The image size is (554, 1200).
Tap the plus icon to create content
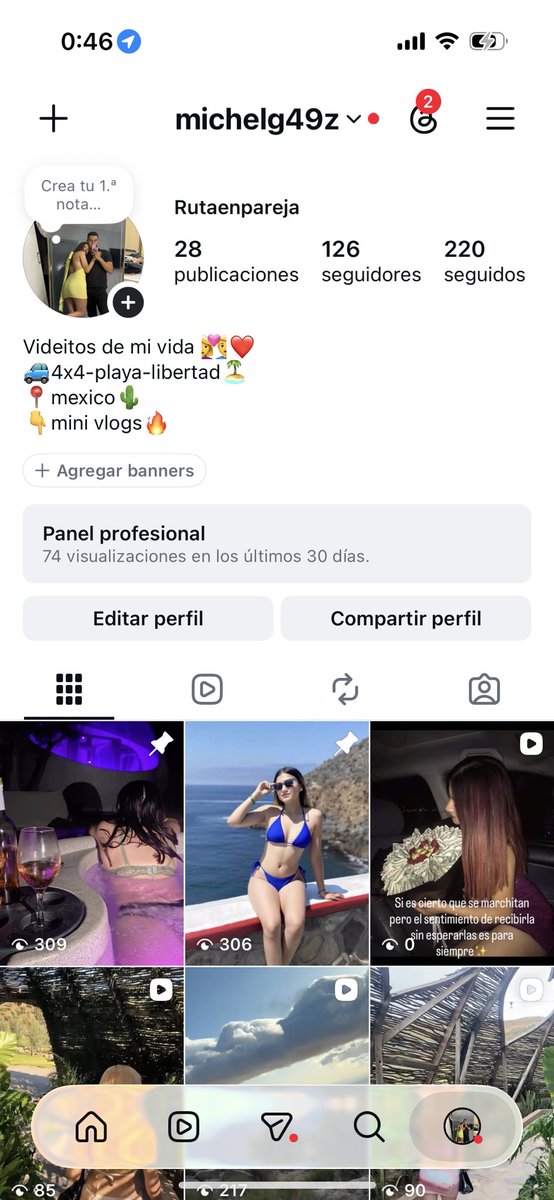pyautogui.click(x=53, y=119)
